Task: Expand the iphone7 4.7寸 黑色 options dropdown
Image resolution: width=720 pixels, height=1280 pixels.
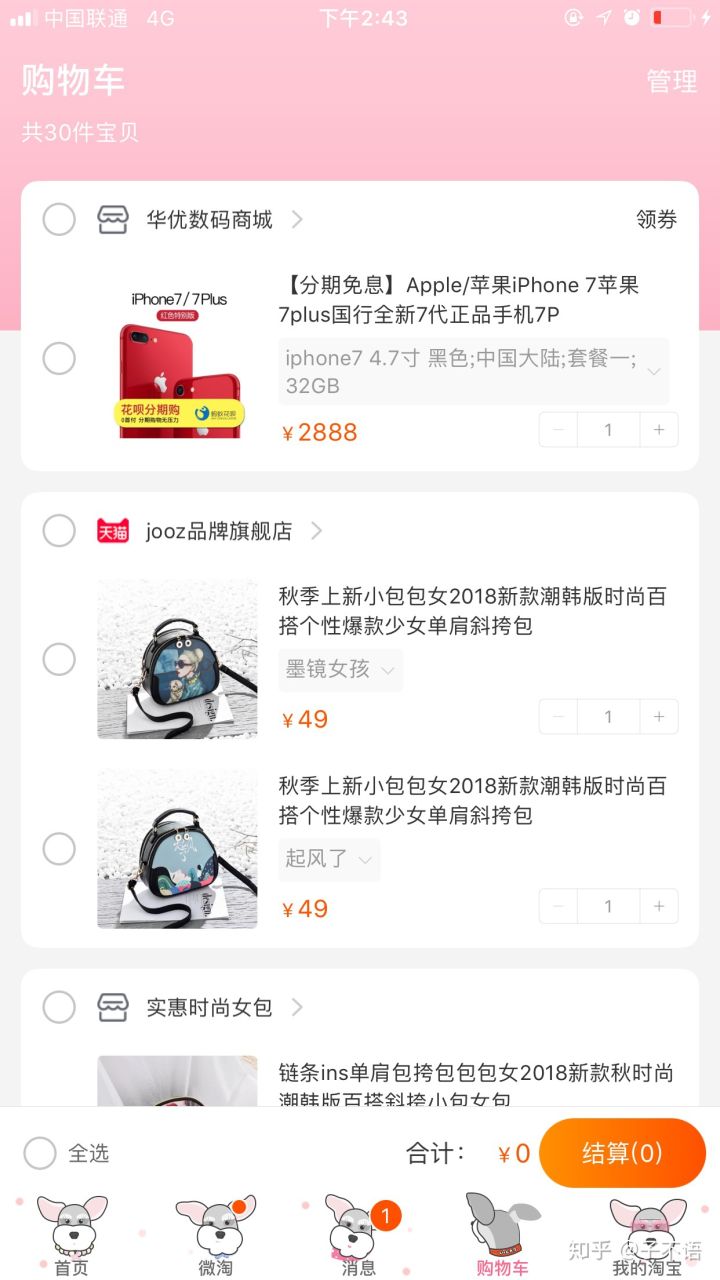Action: tap(472, 371)
